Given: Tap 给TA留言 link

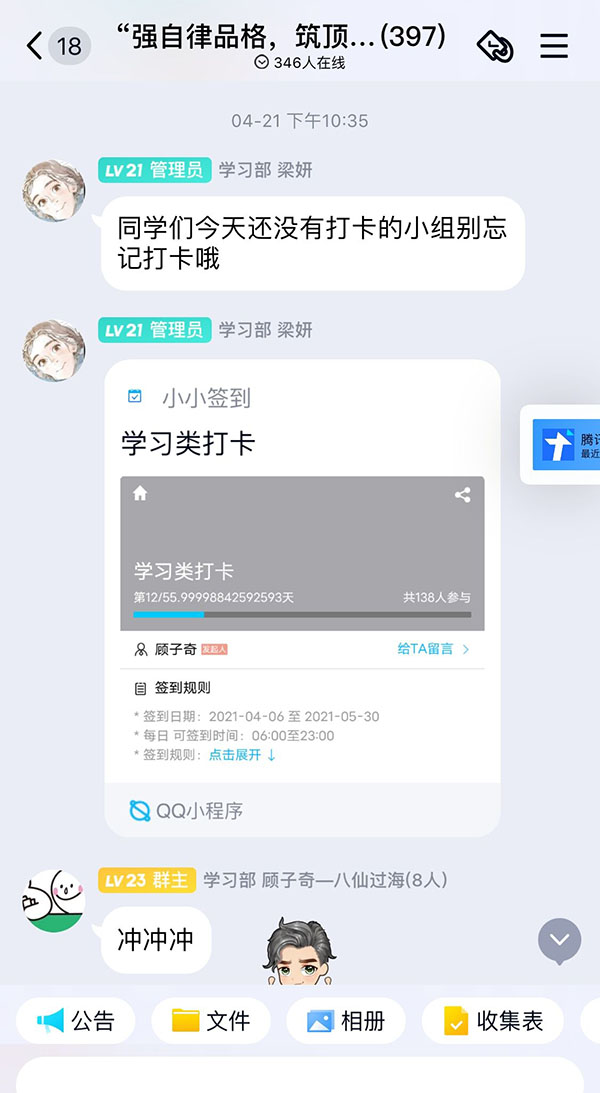Looking at the screenshot, I should pos(433,649).
